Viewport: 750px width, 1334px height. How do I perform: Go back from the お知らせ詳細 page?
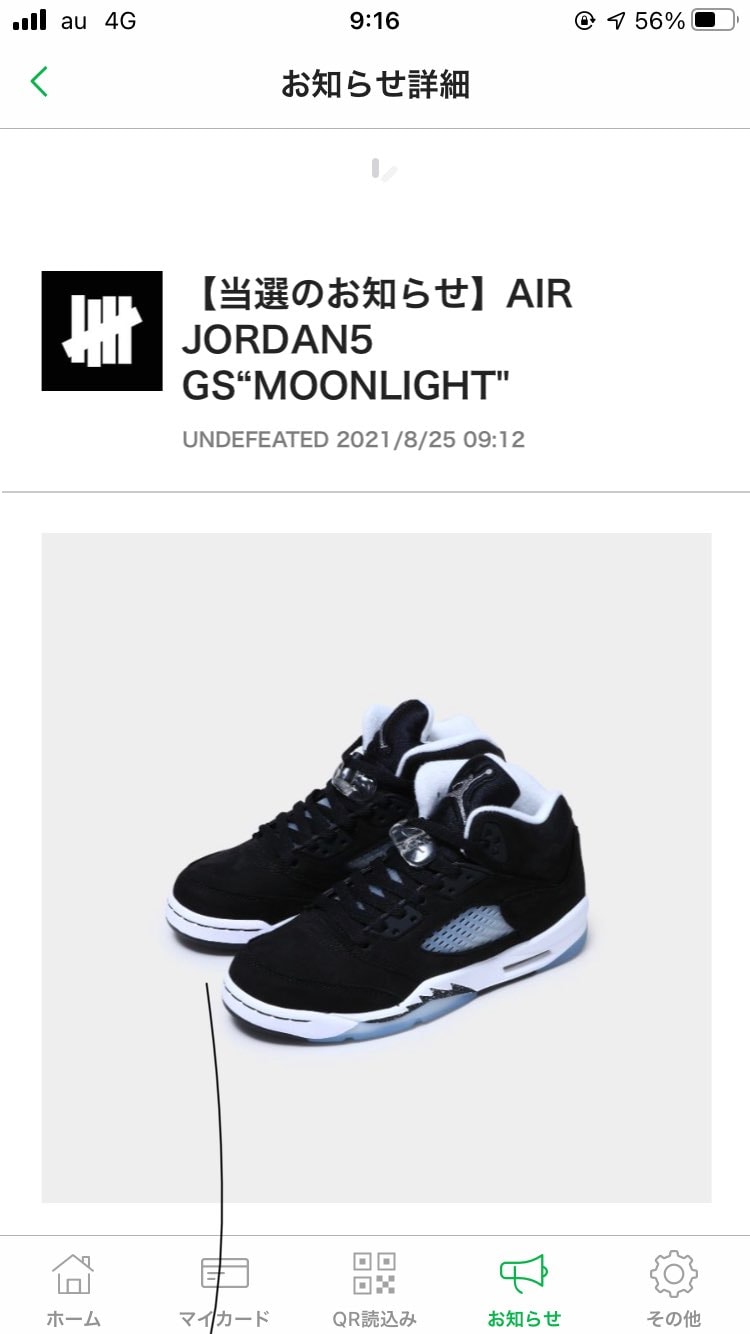pyautogui.click(x=39, y=82)
